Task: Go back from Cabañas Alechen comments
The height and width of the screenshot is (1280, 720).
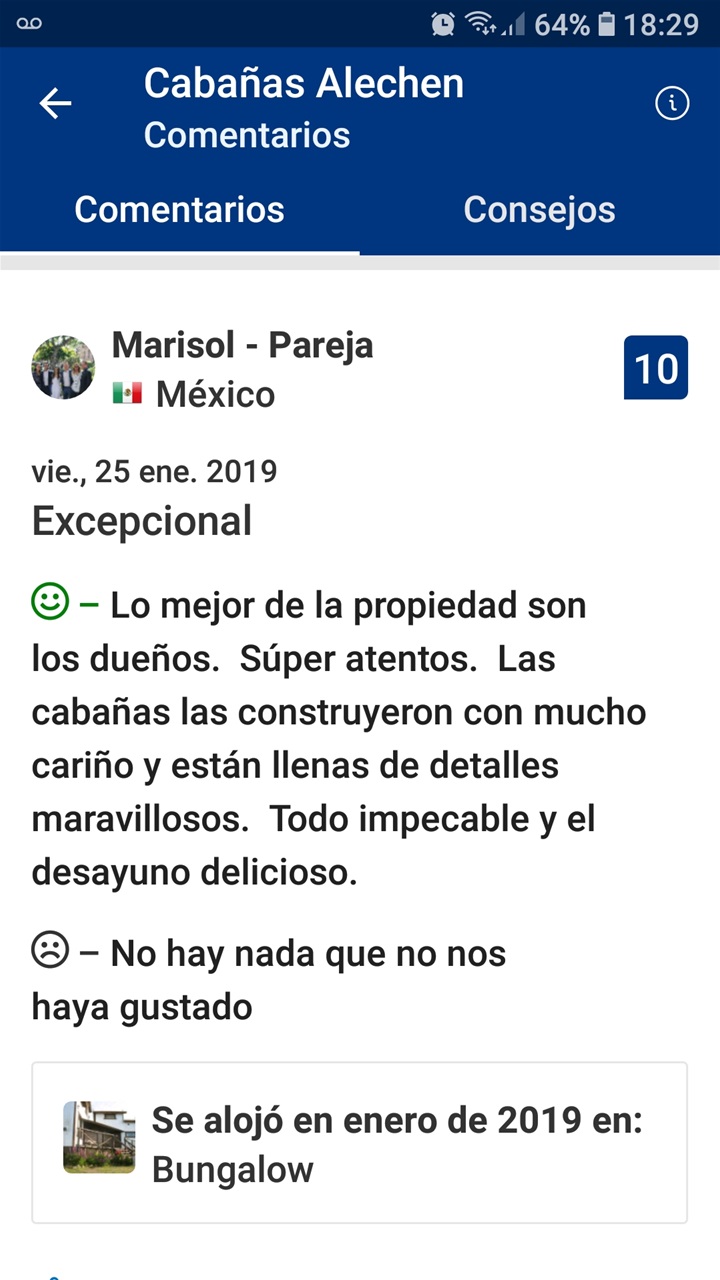Action: point(55,103)
